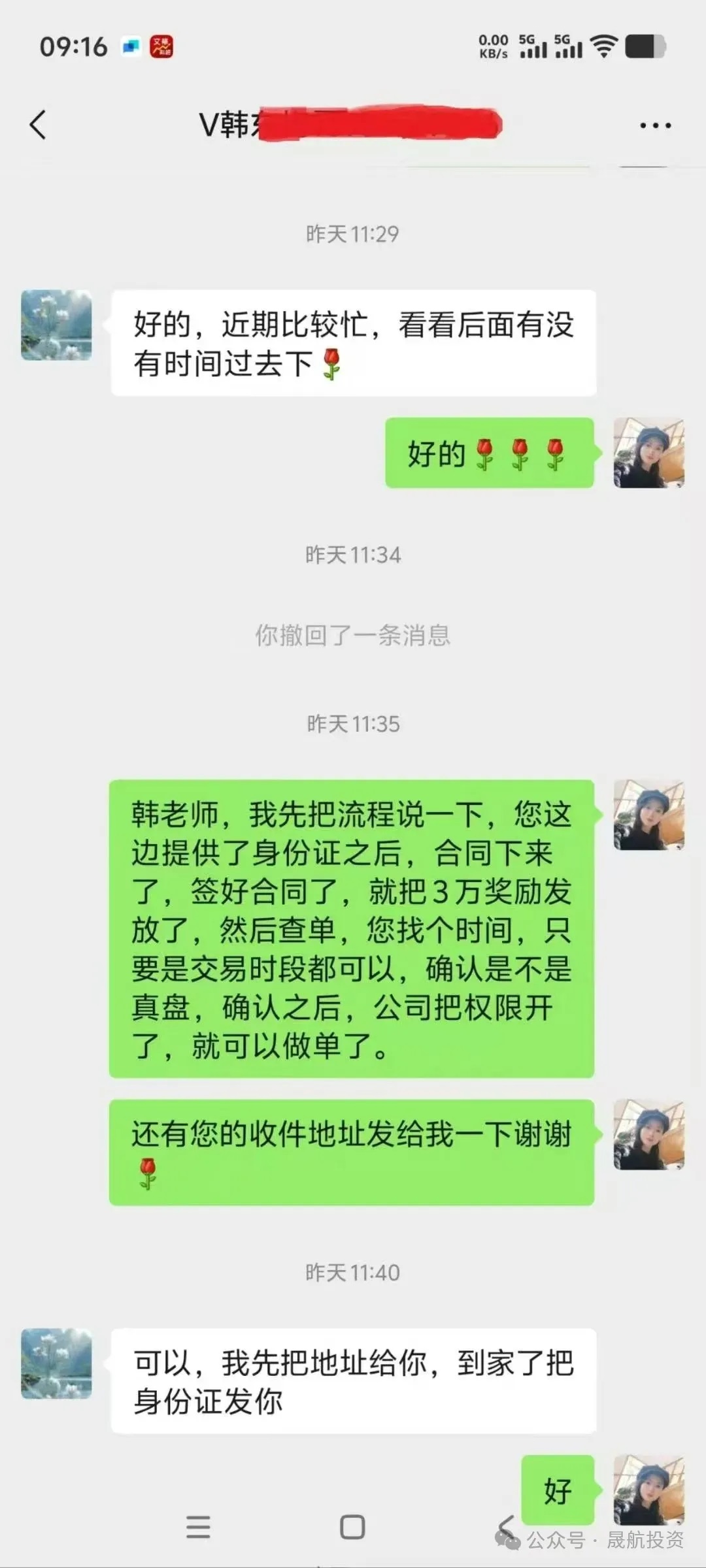This screenshot has height=1568, width=706.
Task: Go back to the chat list
Action: click(38, 124)
